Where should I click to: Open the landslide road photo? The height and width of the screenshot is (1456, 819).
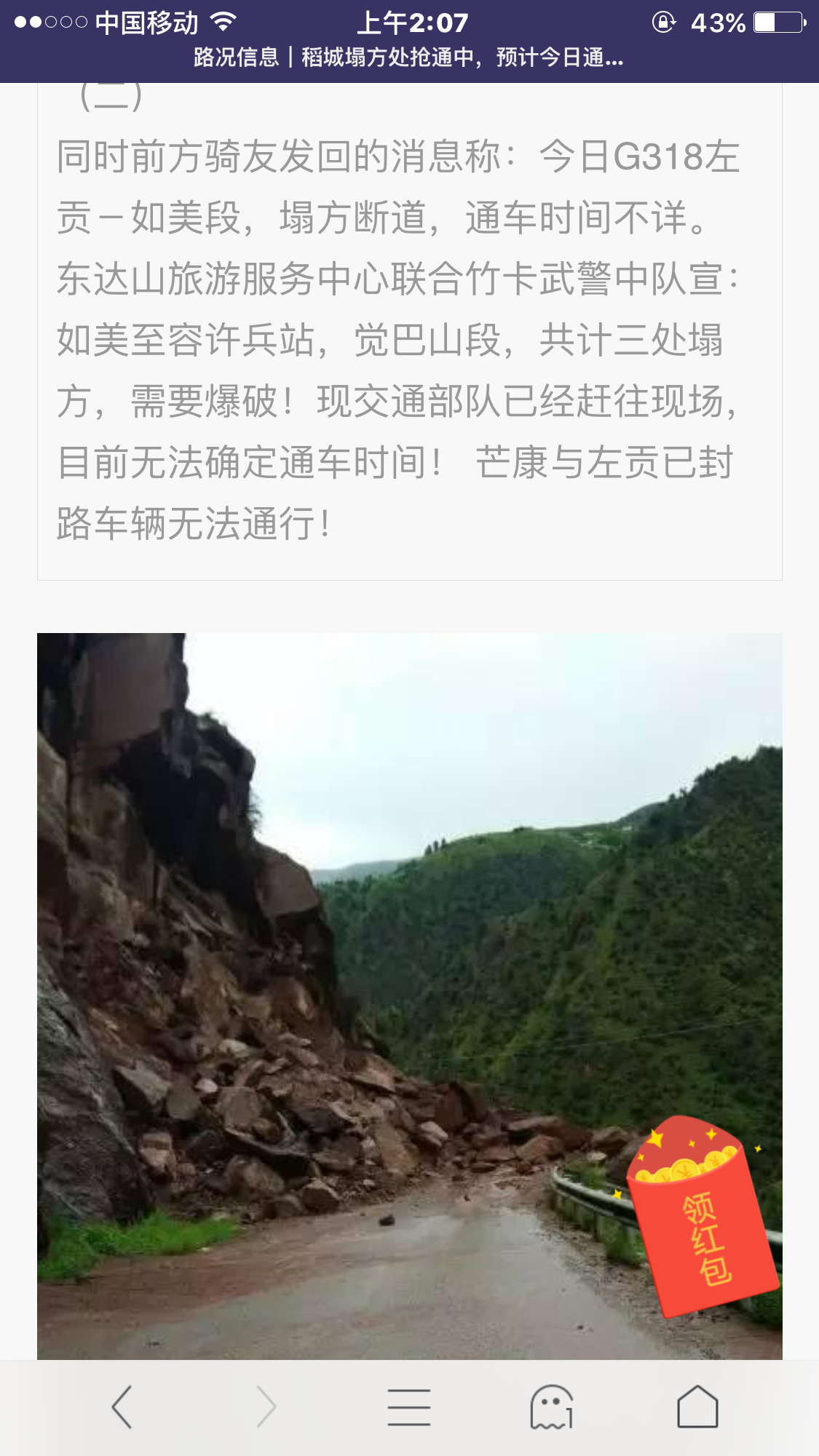(410, 995)
